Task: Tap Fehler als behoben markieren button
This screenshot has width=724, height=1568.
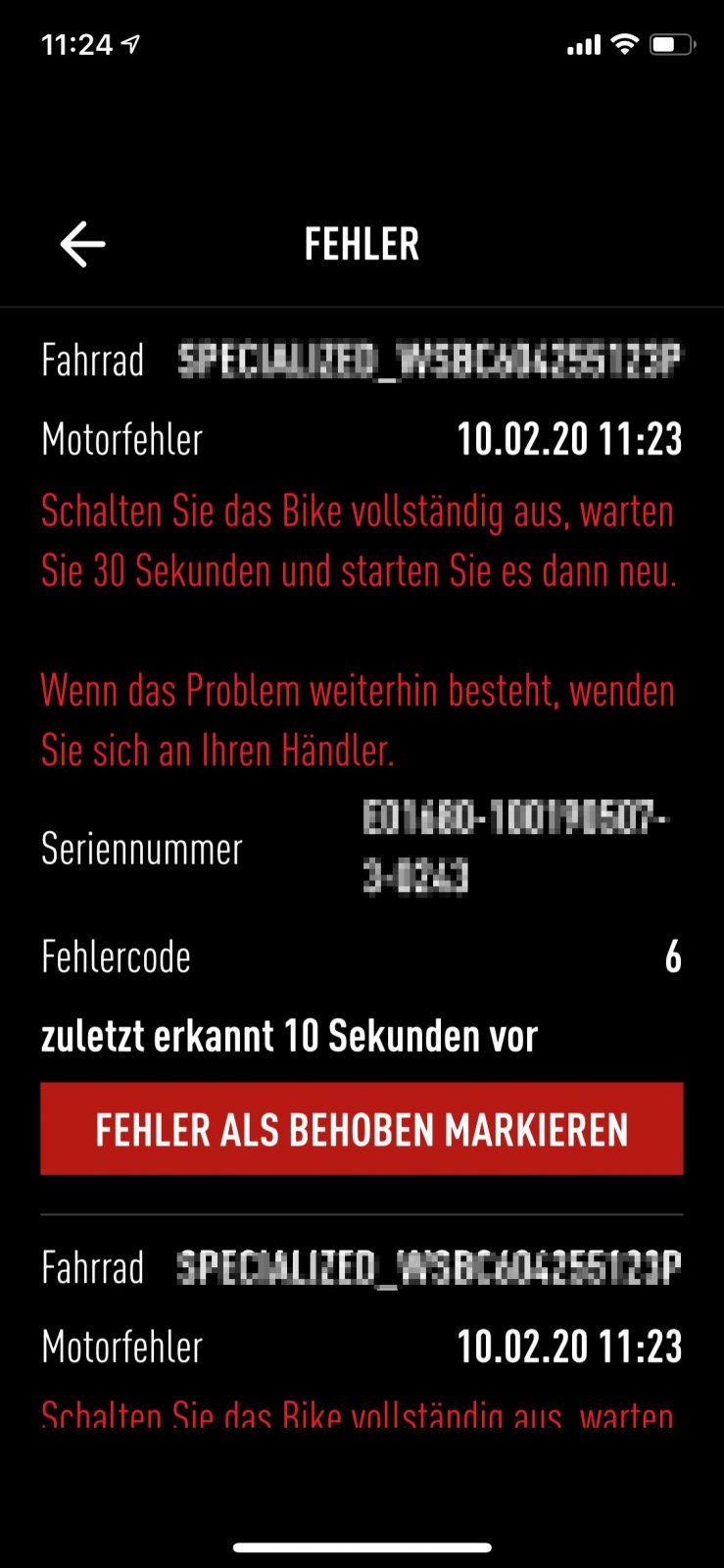Action: tap(362, 1129)
